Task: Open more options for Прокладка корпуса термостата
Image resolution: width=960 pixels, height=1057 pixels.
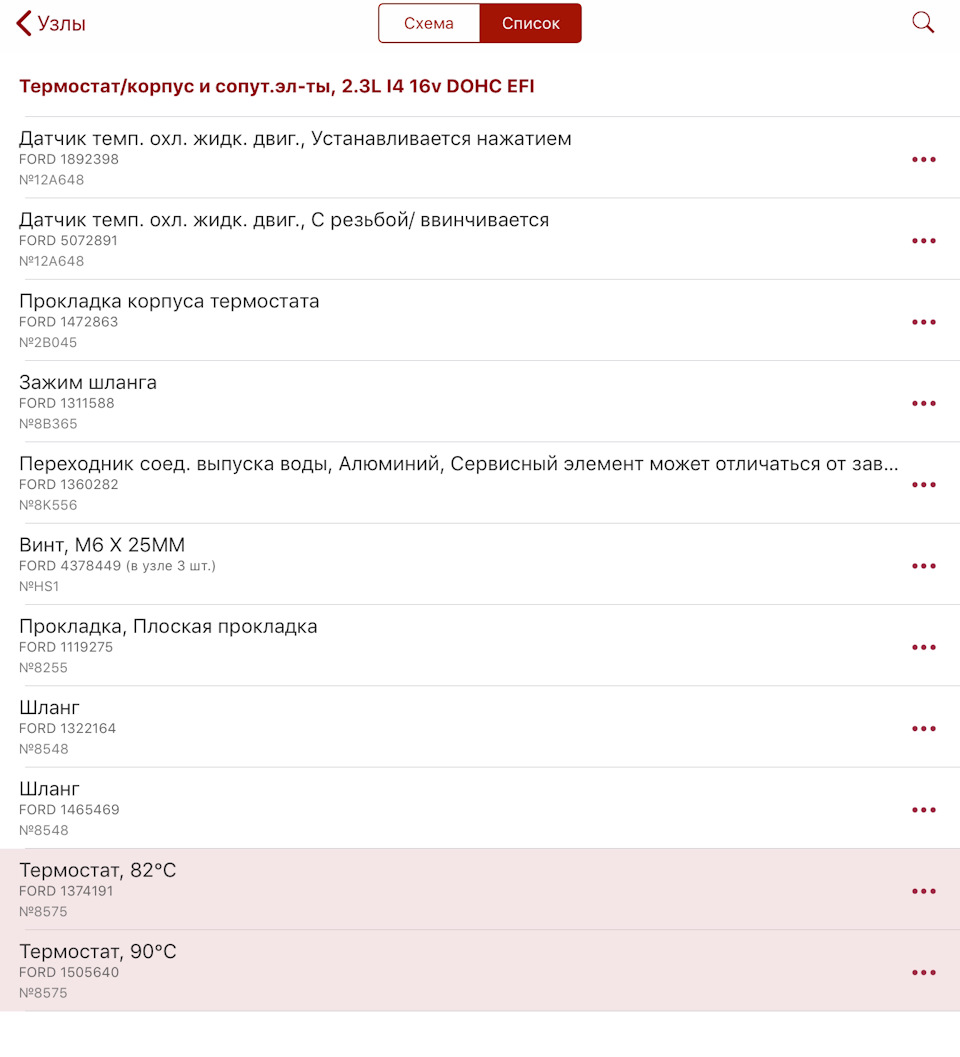Action: [x=923, y=322]
